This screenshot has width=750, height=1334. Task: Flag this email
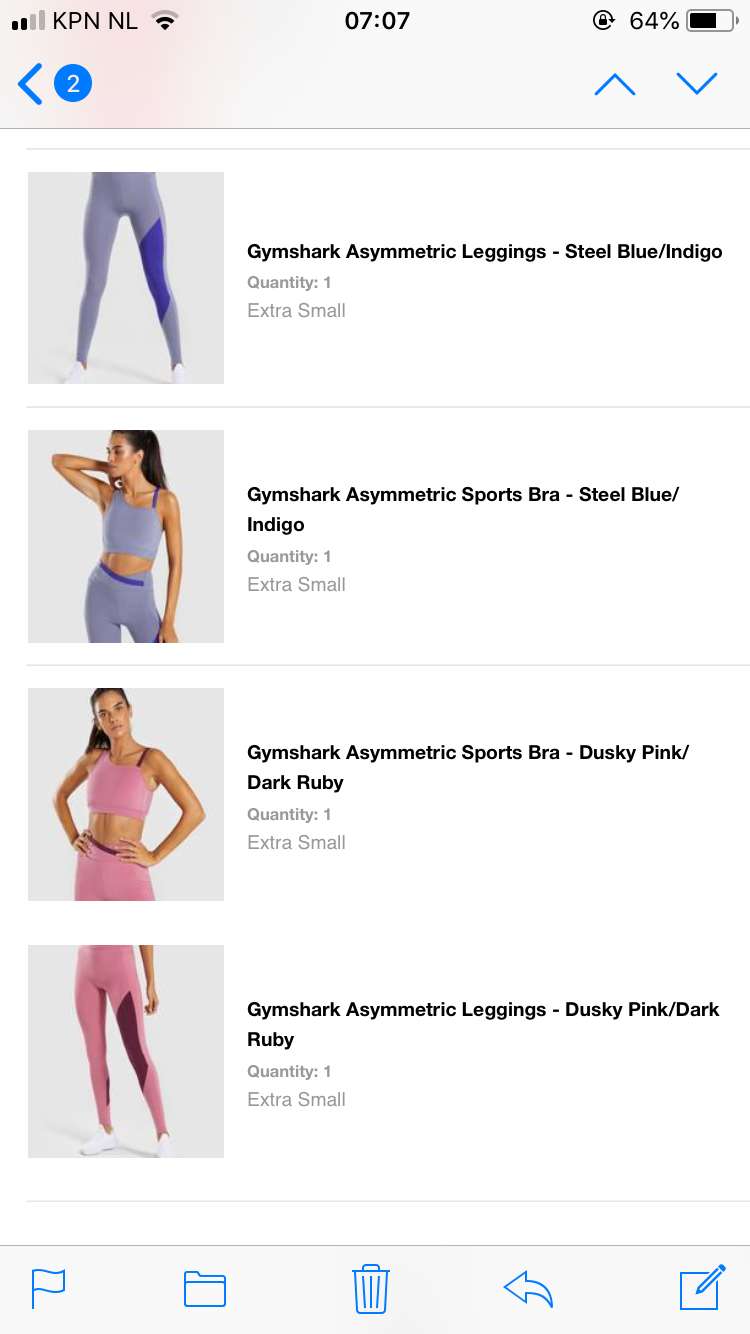[x=48, y=1288]
